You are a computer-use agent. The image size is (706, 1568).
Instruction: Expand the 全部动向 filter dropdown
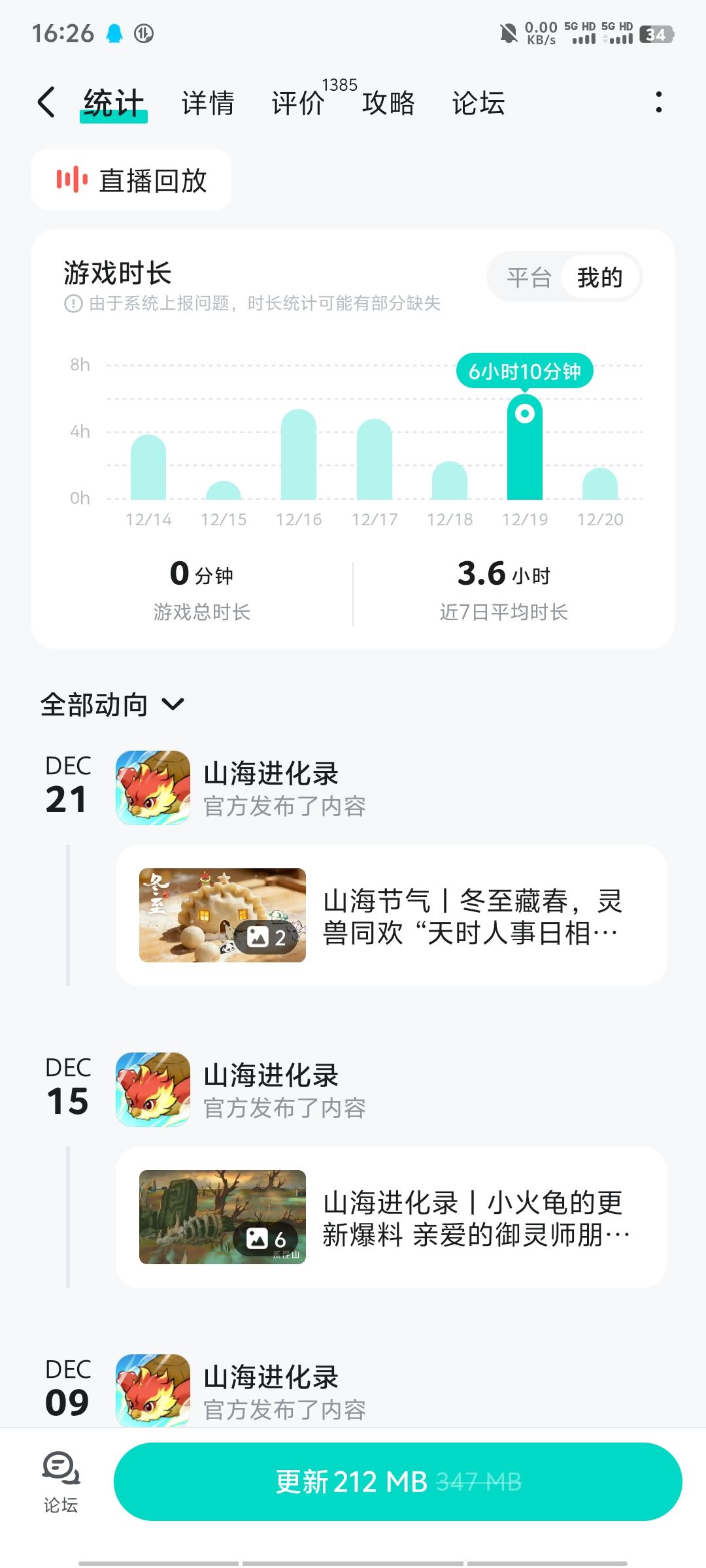(112, 705)
